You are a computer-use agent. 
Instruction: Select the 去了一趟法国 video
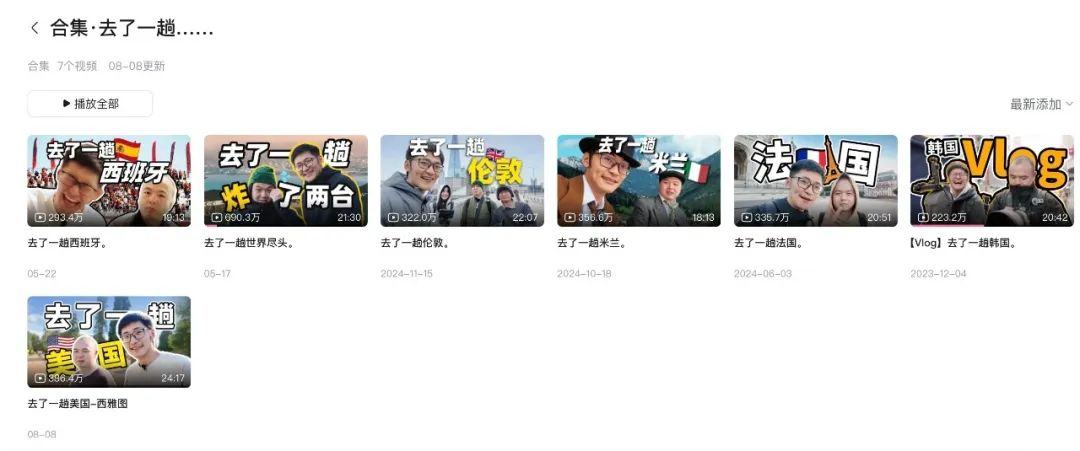click(x=815, y=181)
